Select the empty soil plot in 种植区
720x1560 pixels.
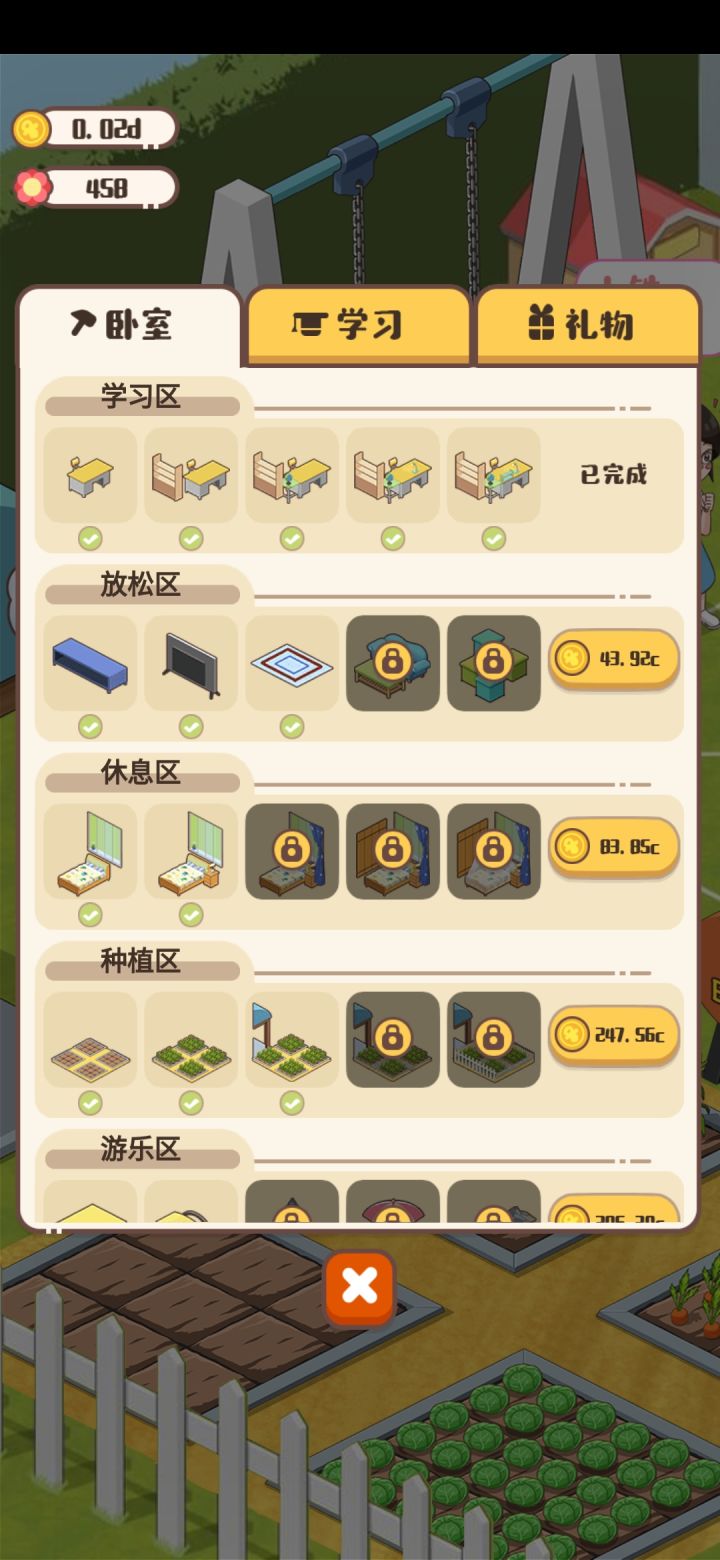coord(90,1040)
